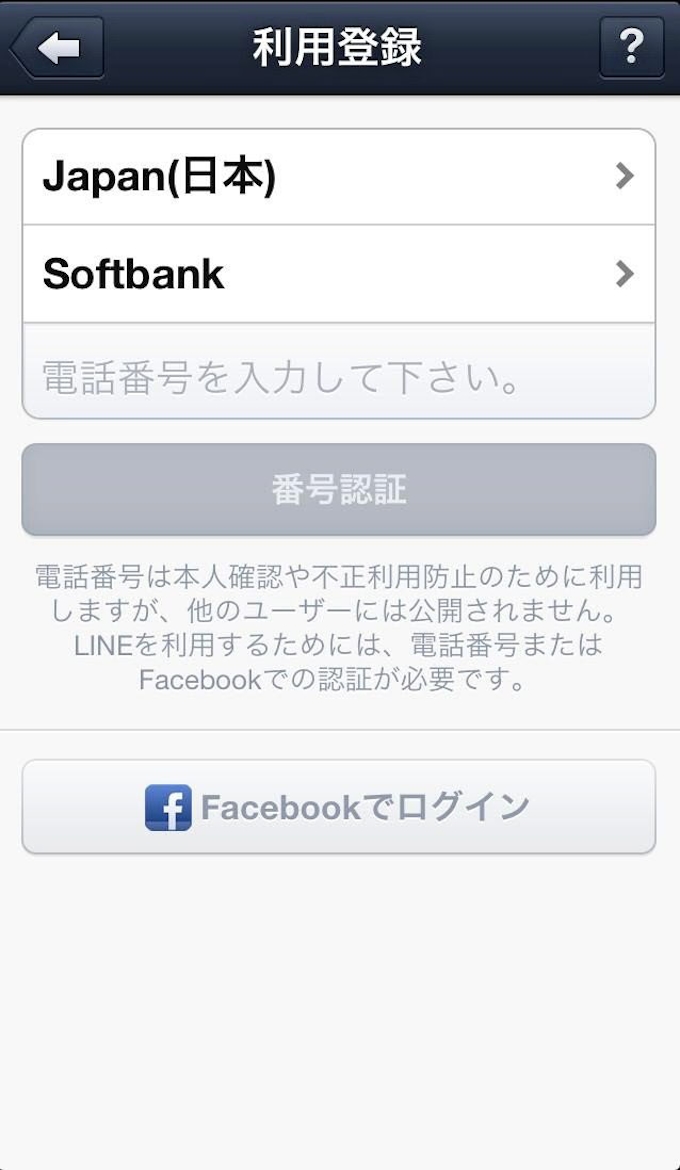Focus the phone number input field
The height and width of the screenshot is (1170, 680).
[x=338, y=379]
